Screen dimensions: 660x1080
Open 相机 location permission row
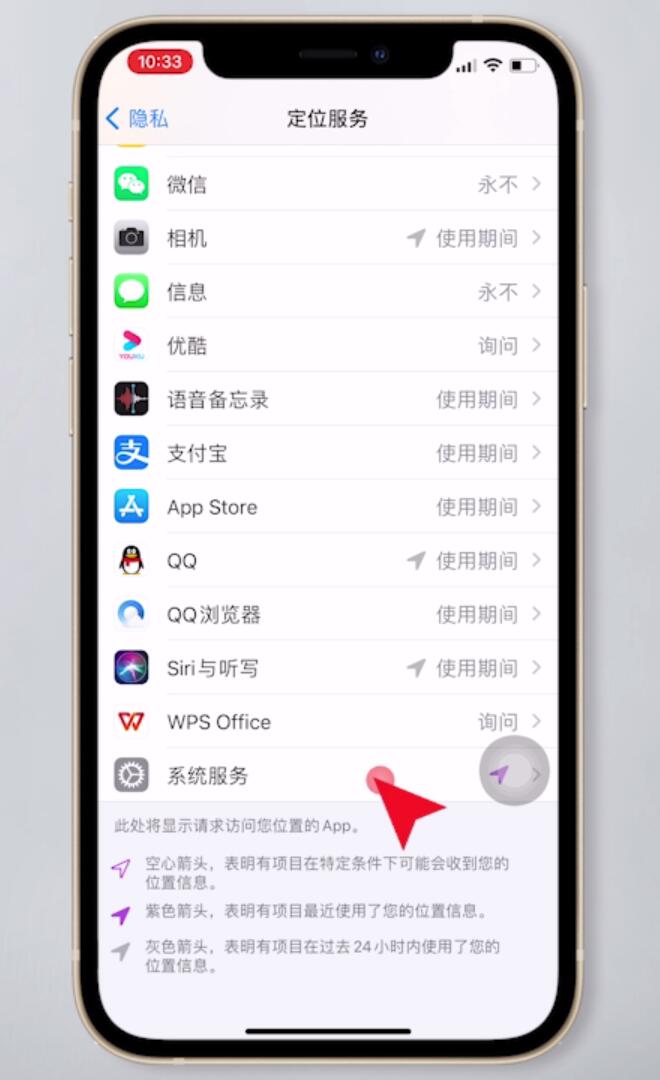328,238
